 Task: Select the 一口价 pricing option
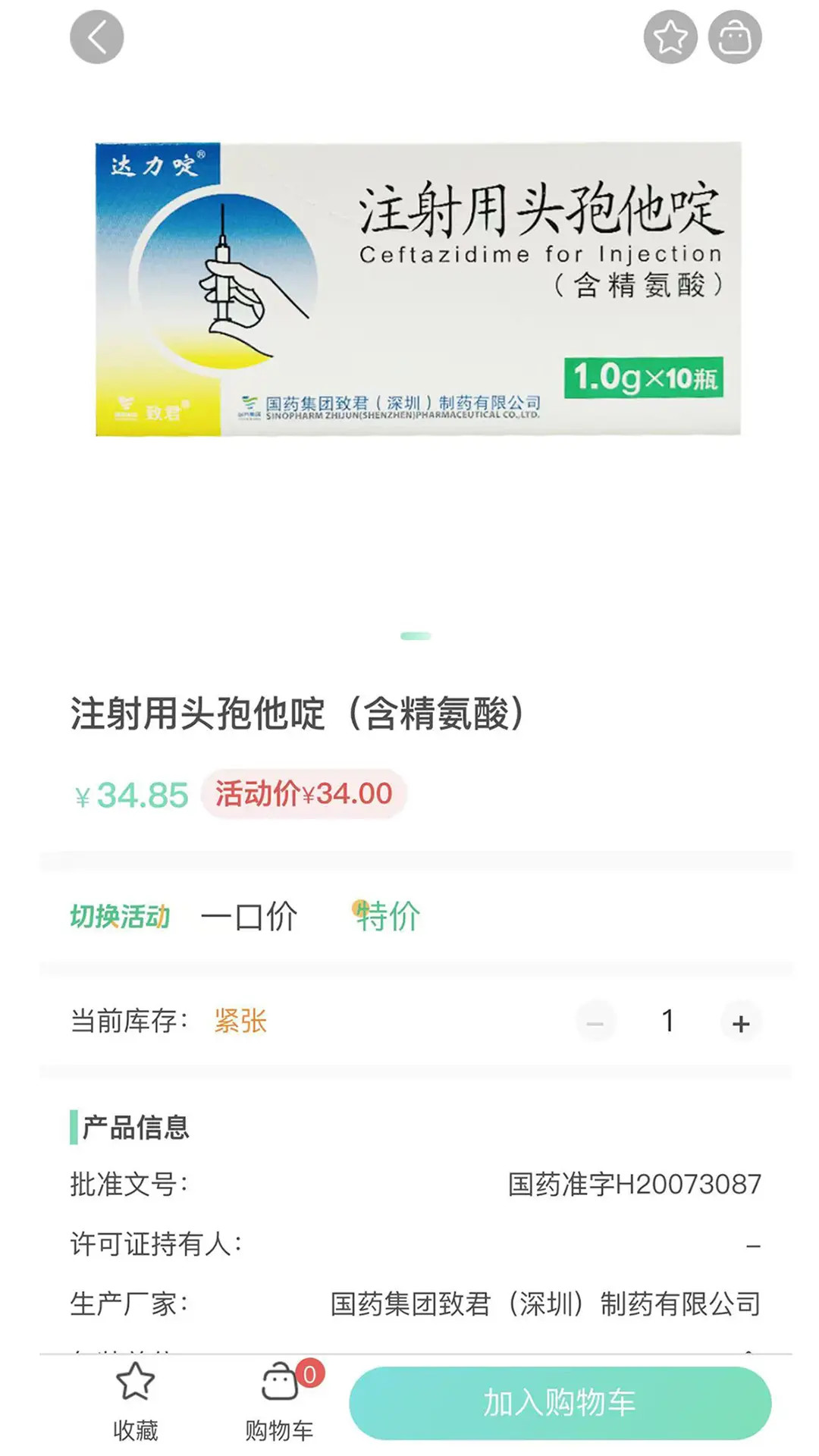pyautogui.click(x=249, y=915)
